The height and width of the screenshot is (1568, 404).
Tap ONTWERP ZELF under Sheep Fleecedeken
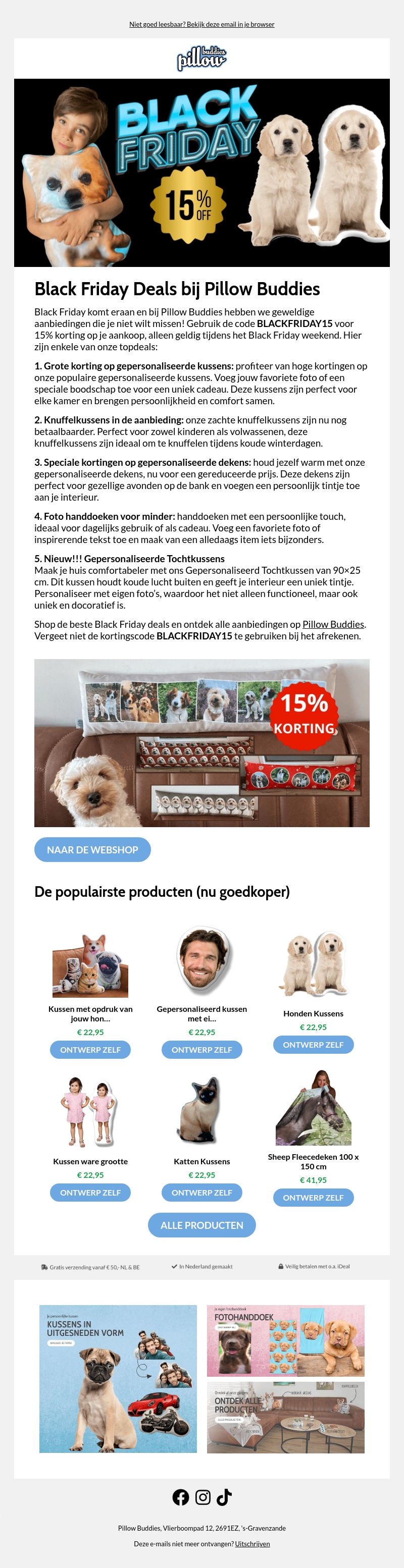pyautogui.click(x=313, y=1197)
